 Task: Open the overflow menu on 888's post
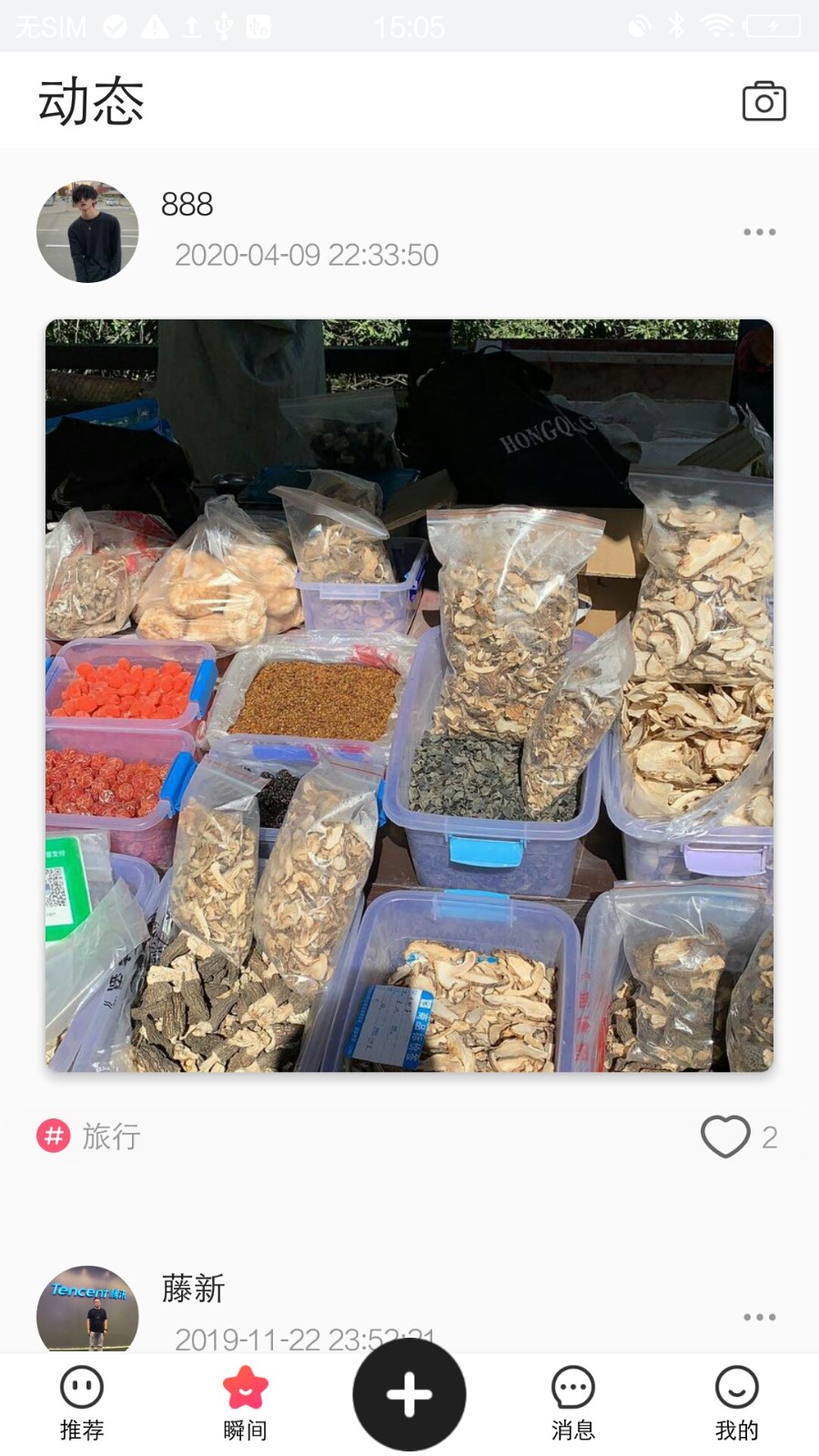point(759,232)
